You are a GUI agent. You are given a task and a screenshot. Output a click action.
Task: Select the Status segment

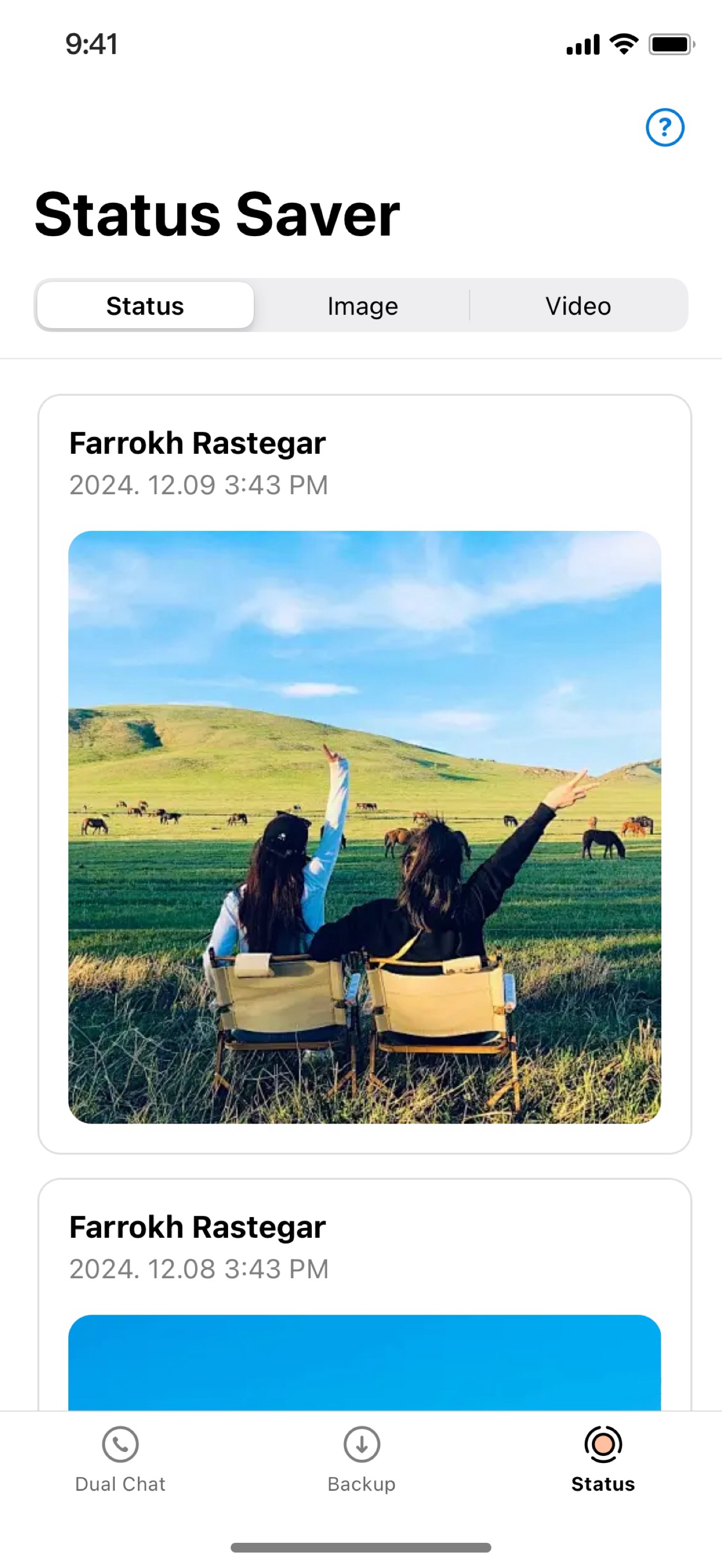pos(145,306)
